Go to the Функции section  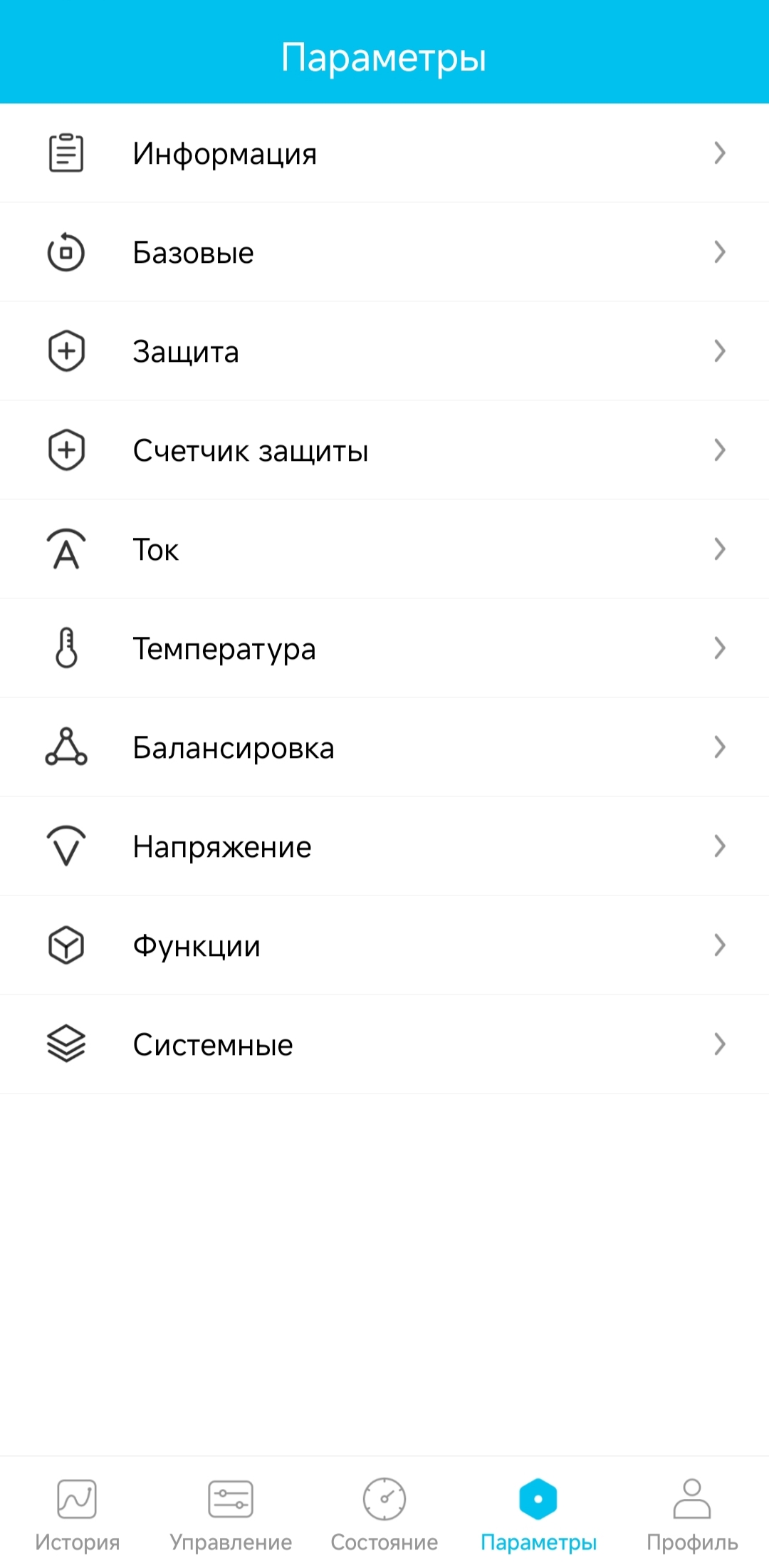tap(384, 945)
